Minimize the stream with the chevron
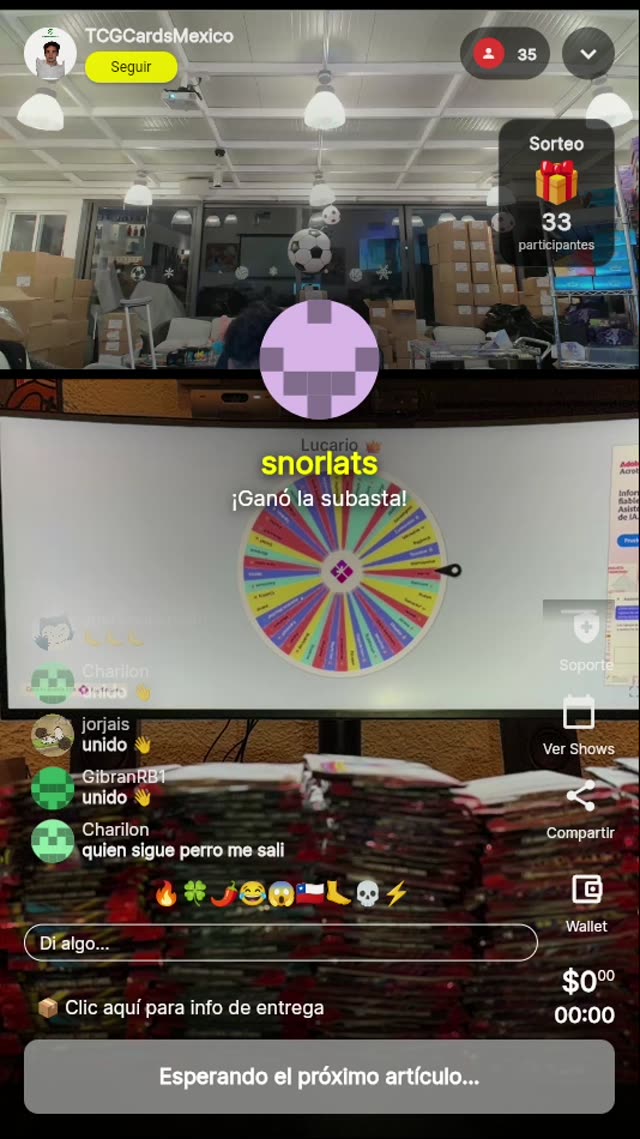640x1139 pixels. pos(588,54)
